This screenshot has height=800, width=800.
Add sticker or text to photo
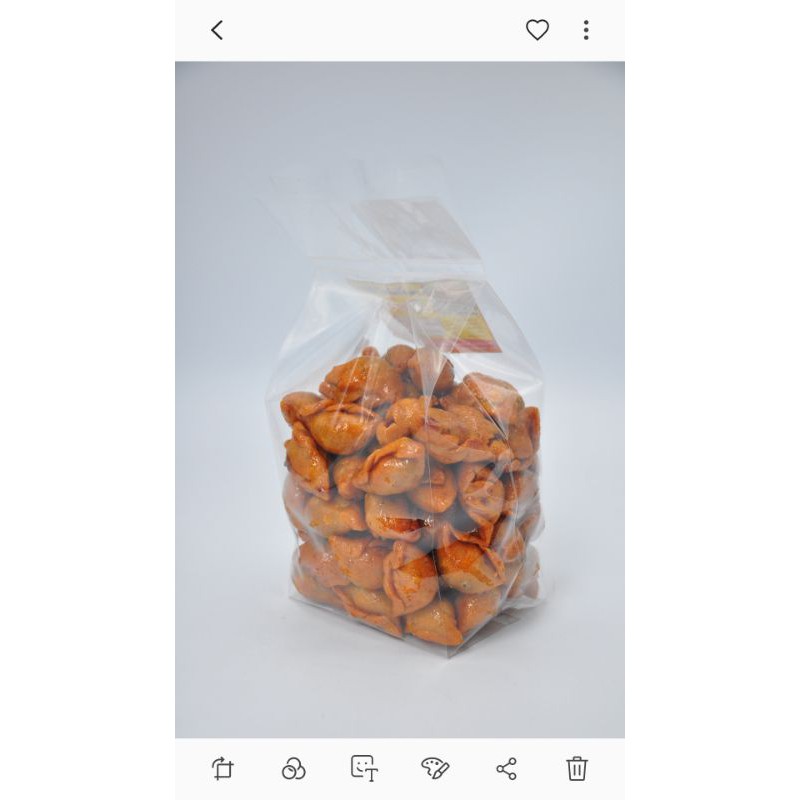click(364, 768)
